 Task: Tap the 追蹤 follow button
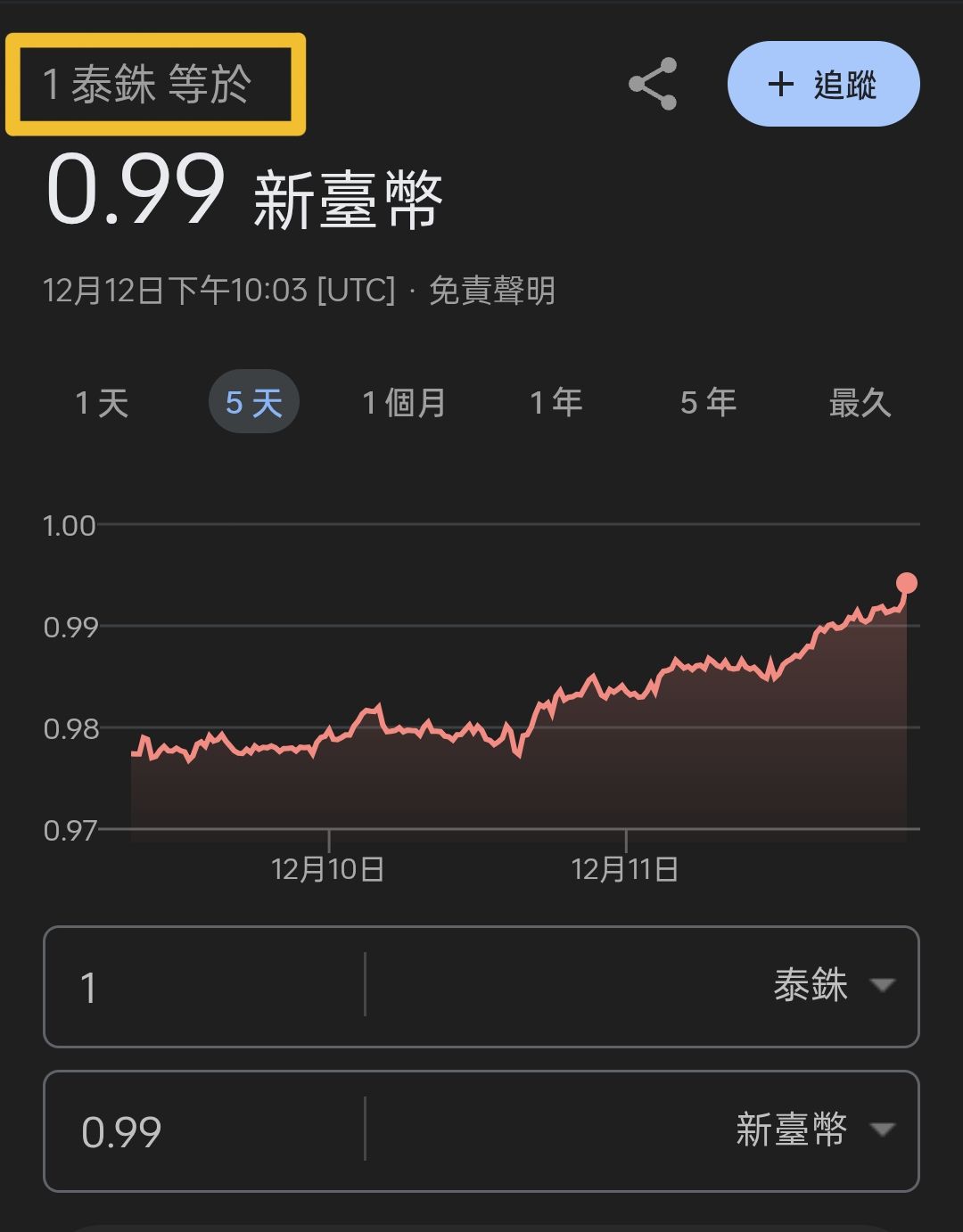point(823,85)
